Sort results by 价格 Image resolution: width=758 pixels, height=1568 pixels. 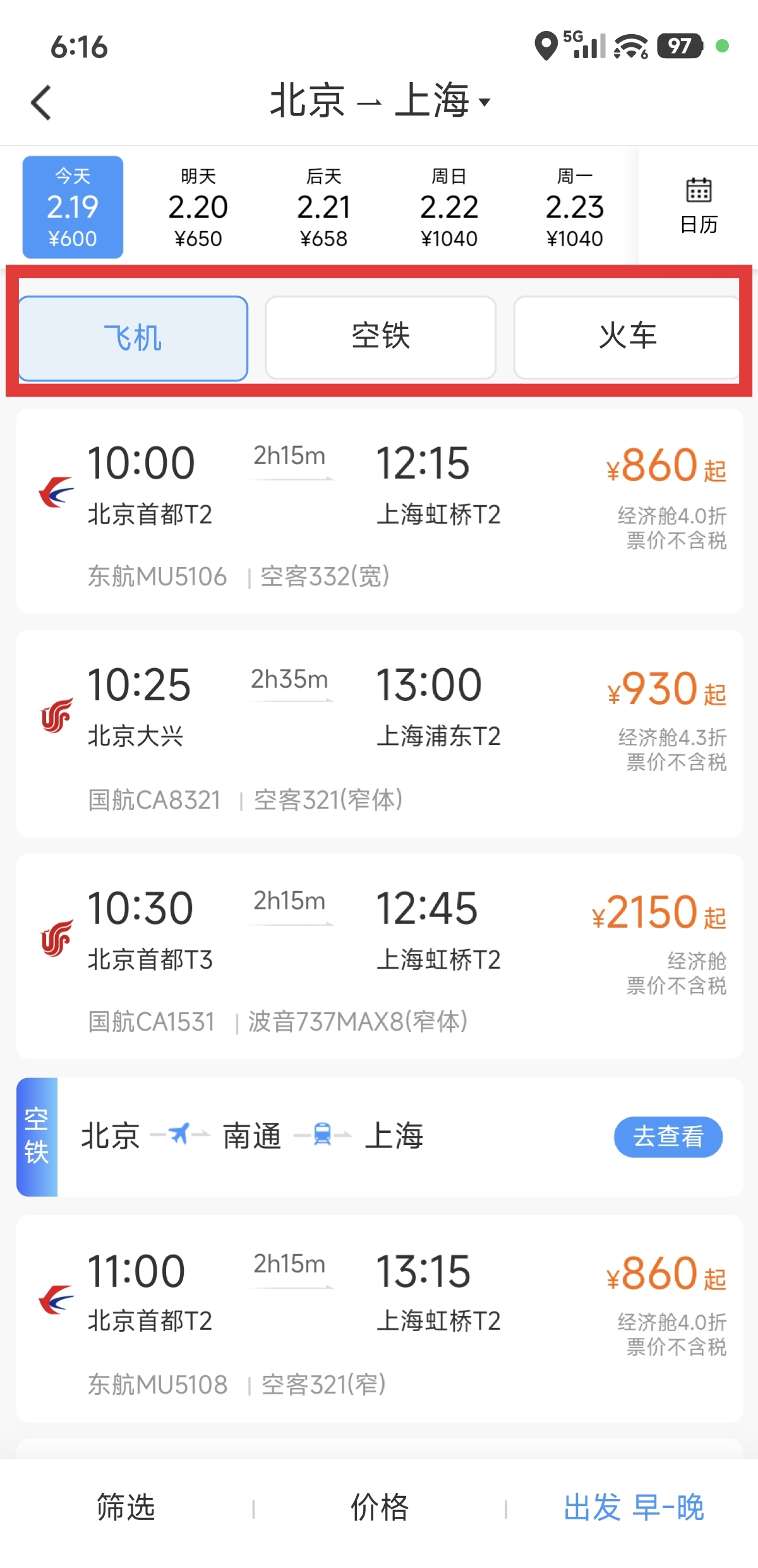tap(380, 1507)
